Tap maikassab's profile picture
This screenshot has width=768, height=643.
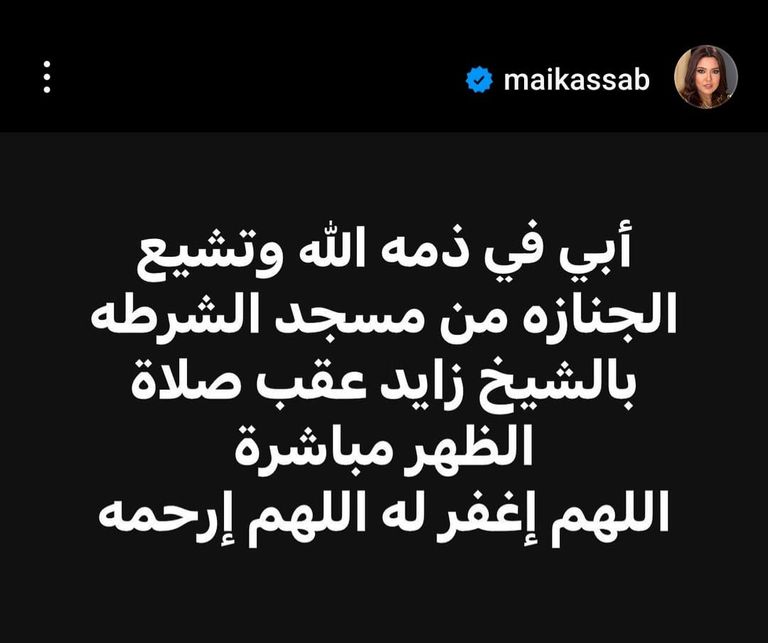706,77
